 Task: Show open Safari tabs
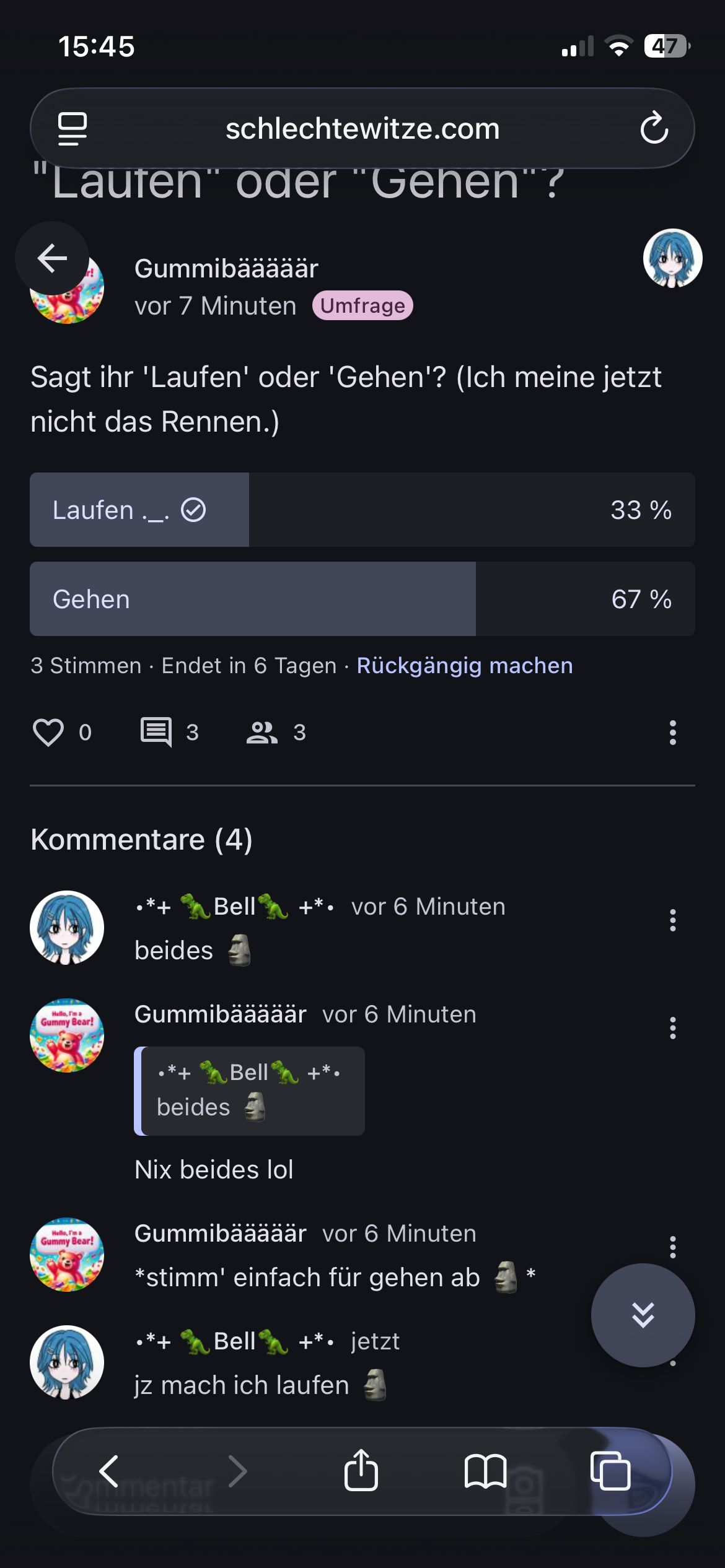pyautogui.click(x=610, y=1470)
